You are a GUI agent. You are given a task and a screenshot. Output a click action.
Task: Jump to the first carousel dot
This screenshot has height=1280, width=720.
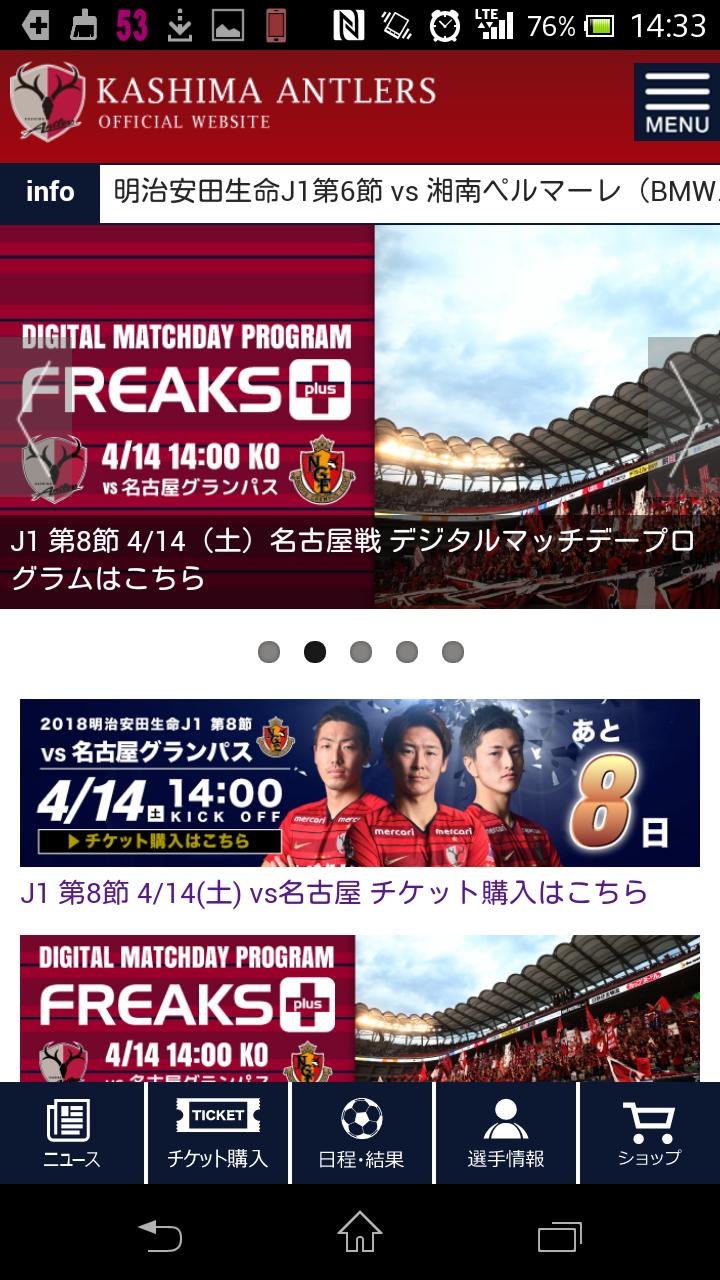(269, 652)
